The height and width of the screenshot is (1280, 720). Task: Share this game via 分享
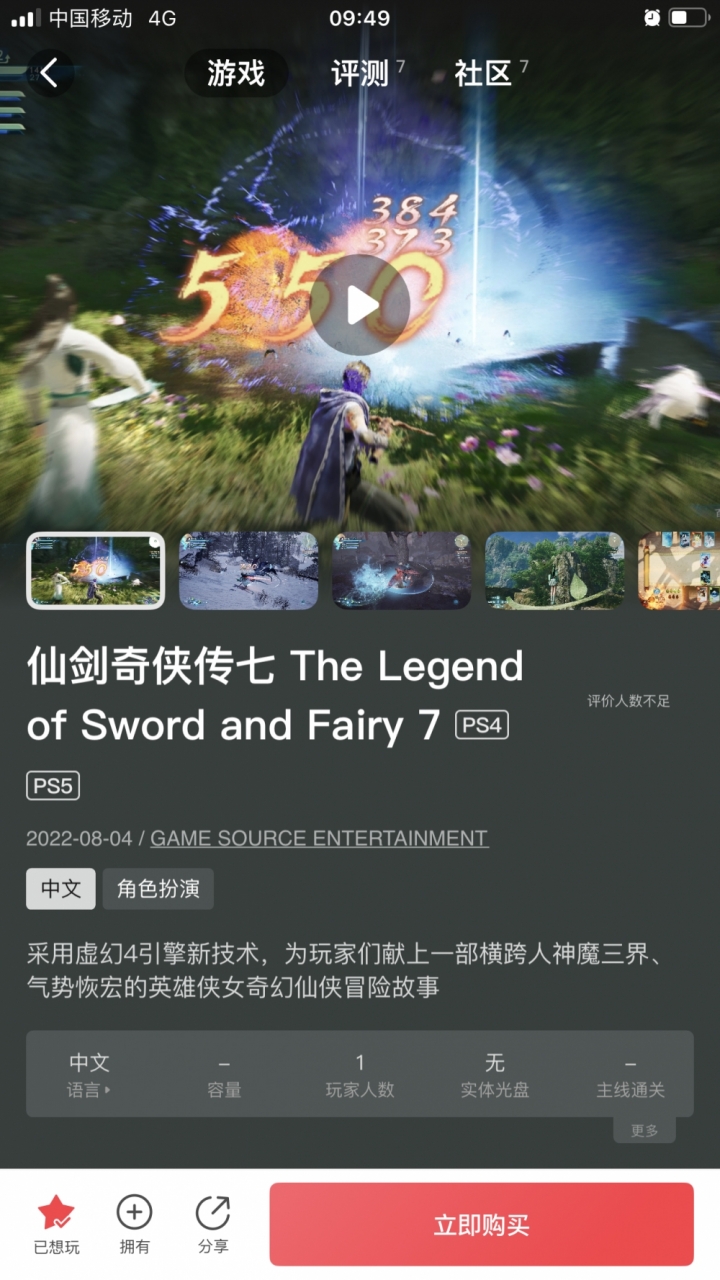[x=213, y=1224]
